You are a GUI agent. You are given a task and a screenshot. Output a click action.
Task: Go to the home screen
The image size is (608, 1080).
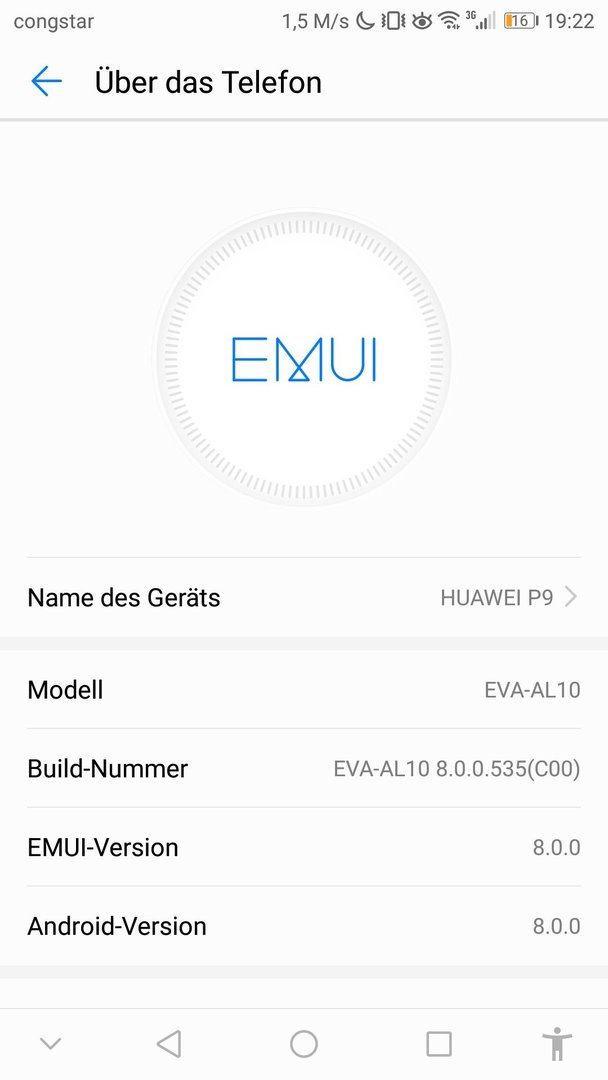304,1045
